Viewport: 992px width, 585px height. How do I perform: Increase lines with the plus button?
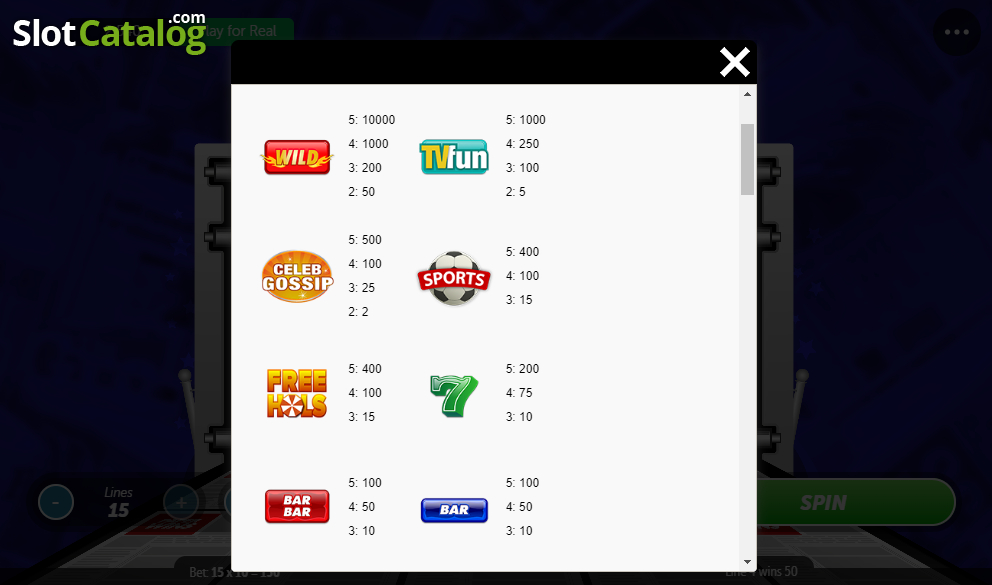pos(181,502)
